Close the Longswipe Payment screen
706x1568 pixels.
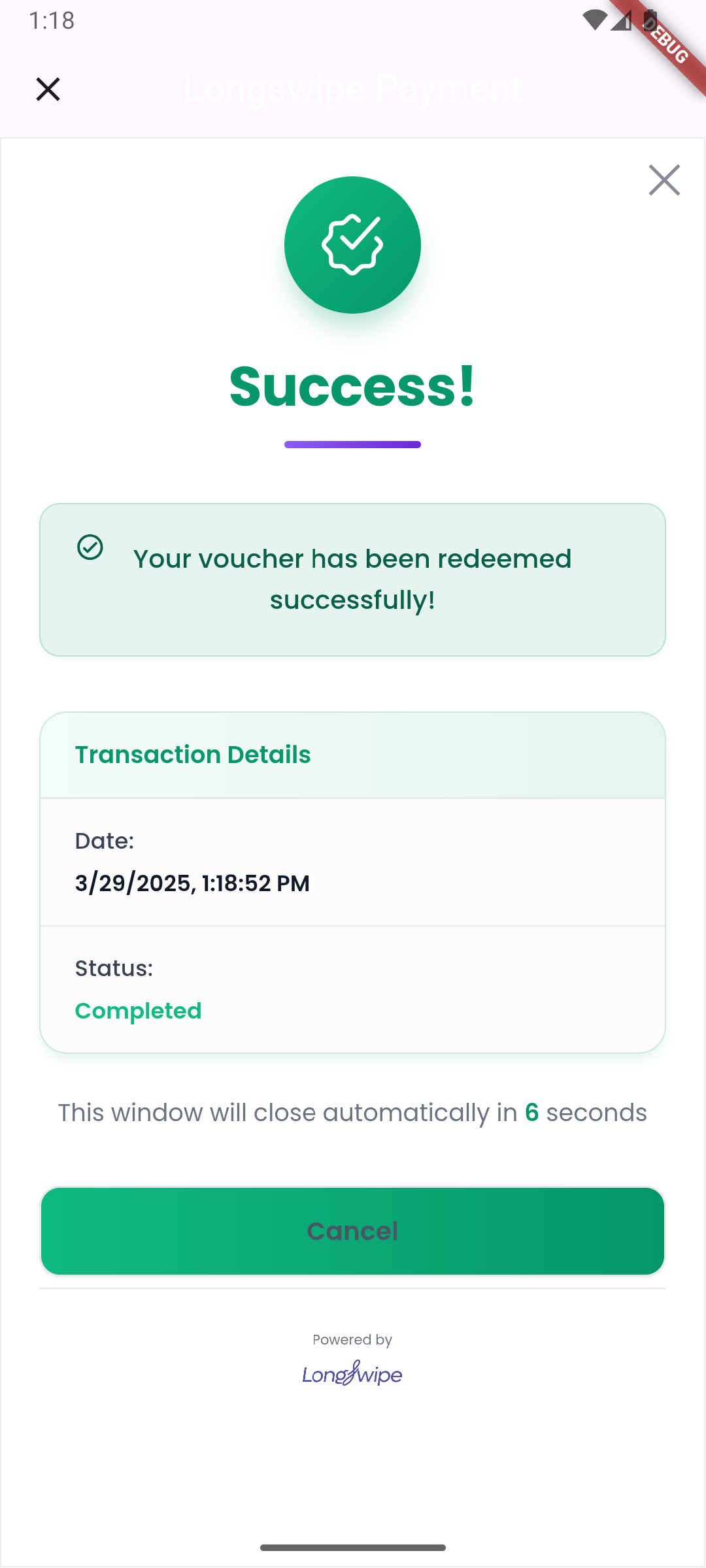pyautogui.click(x=48, y=89)
